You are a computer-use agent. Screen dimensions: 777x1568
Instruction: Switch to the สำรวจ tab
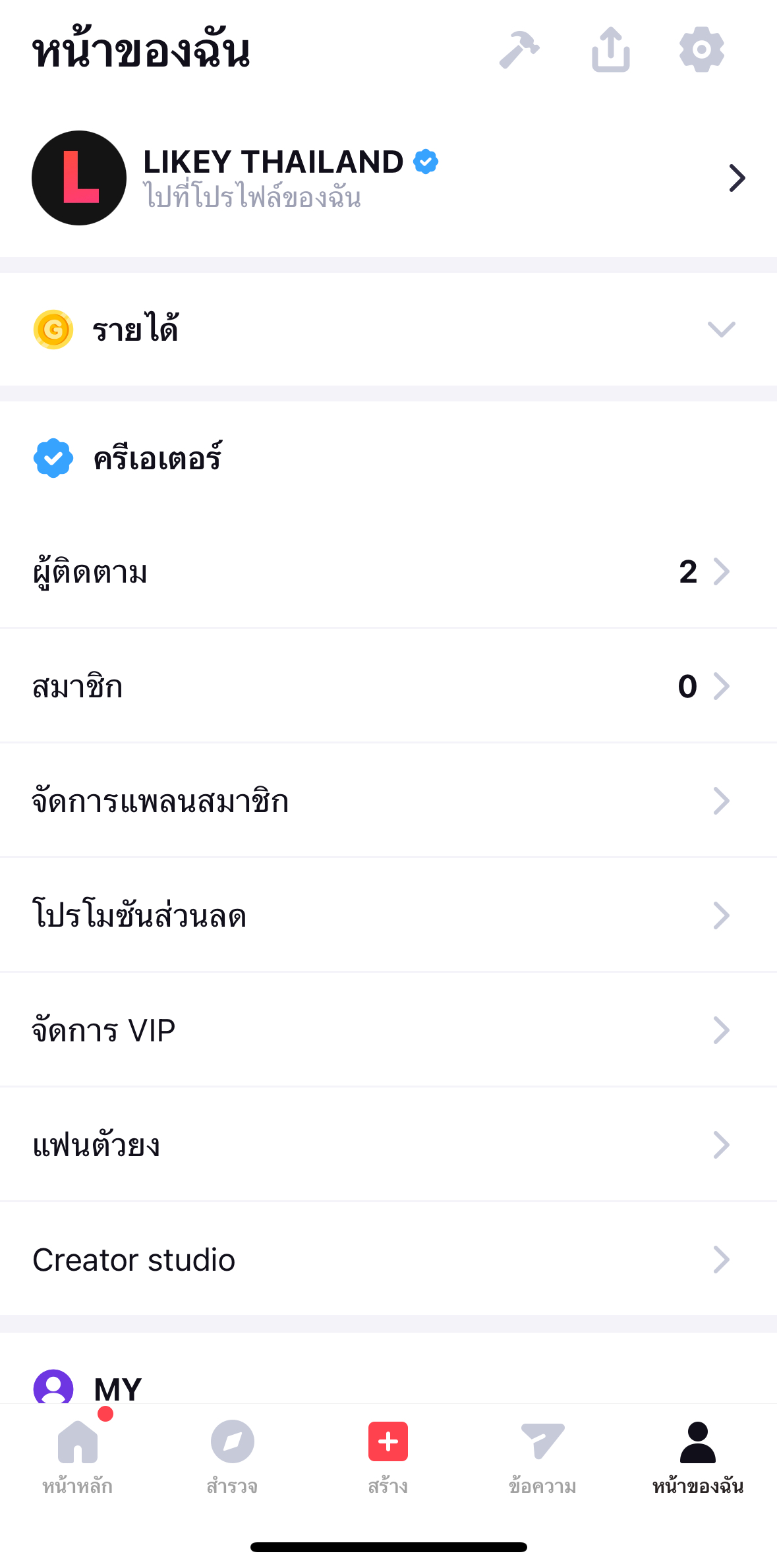pos(233,1454)
